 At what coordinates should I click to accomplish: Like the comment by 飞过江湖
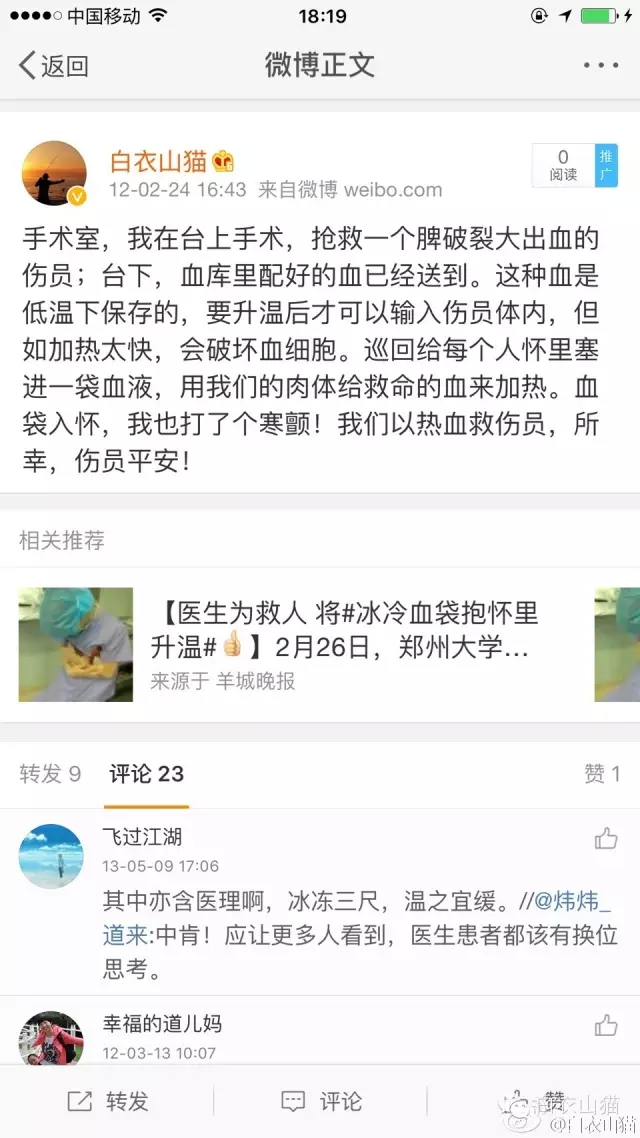pyautogui.click(x=606, y=839)
